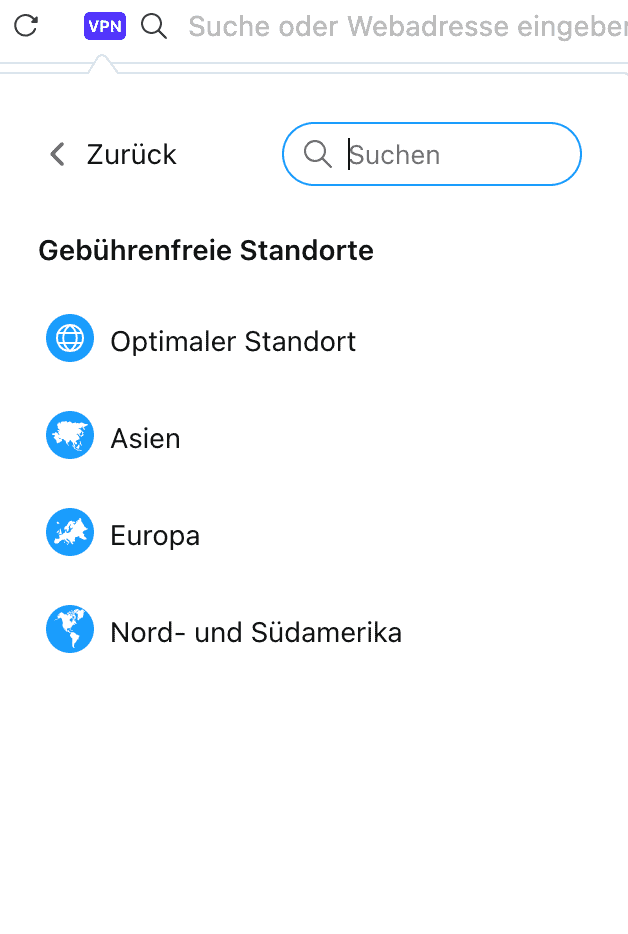The image size is (628, 934).
Task: Select Nord- und Südamerika
Action: coord(255,632)
